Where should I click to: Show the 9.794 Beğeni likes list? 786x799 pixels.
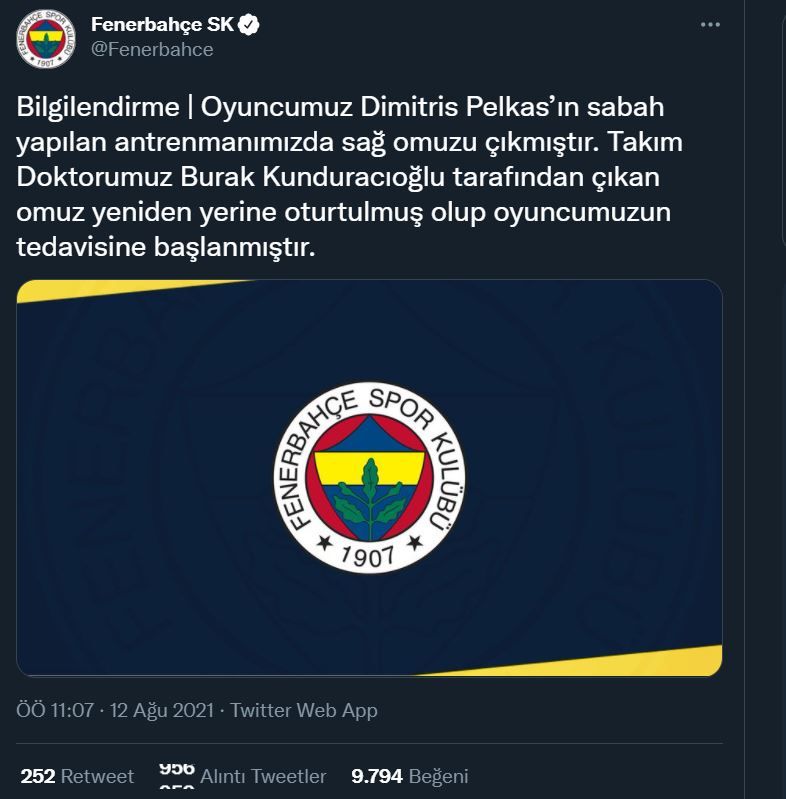pyautogui.click(x=410, y=776)
